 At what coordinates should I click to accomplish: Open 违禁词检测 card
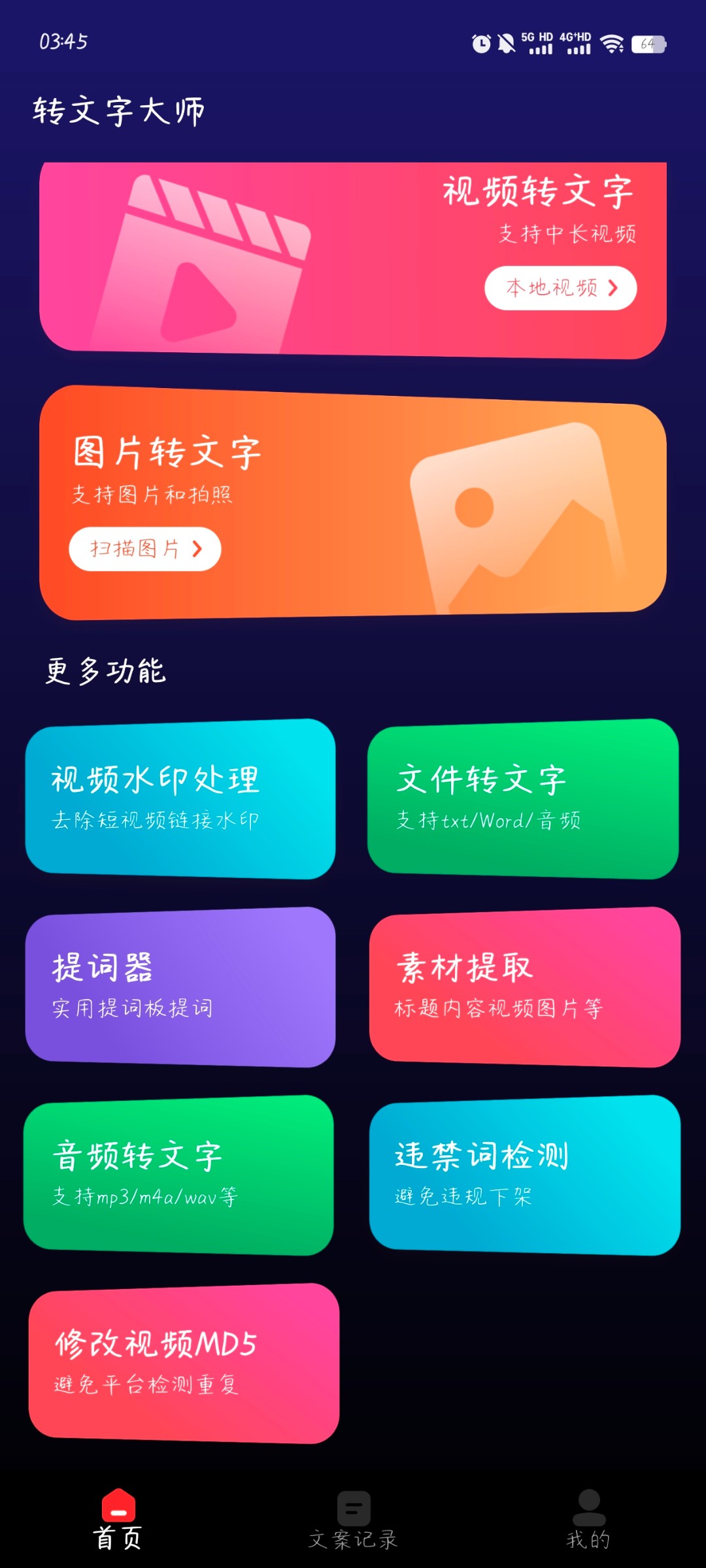(524, 1175)
